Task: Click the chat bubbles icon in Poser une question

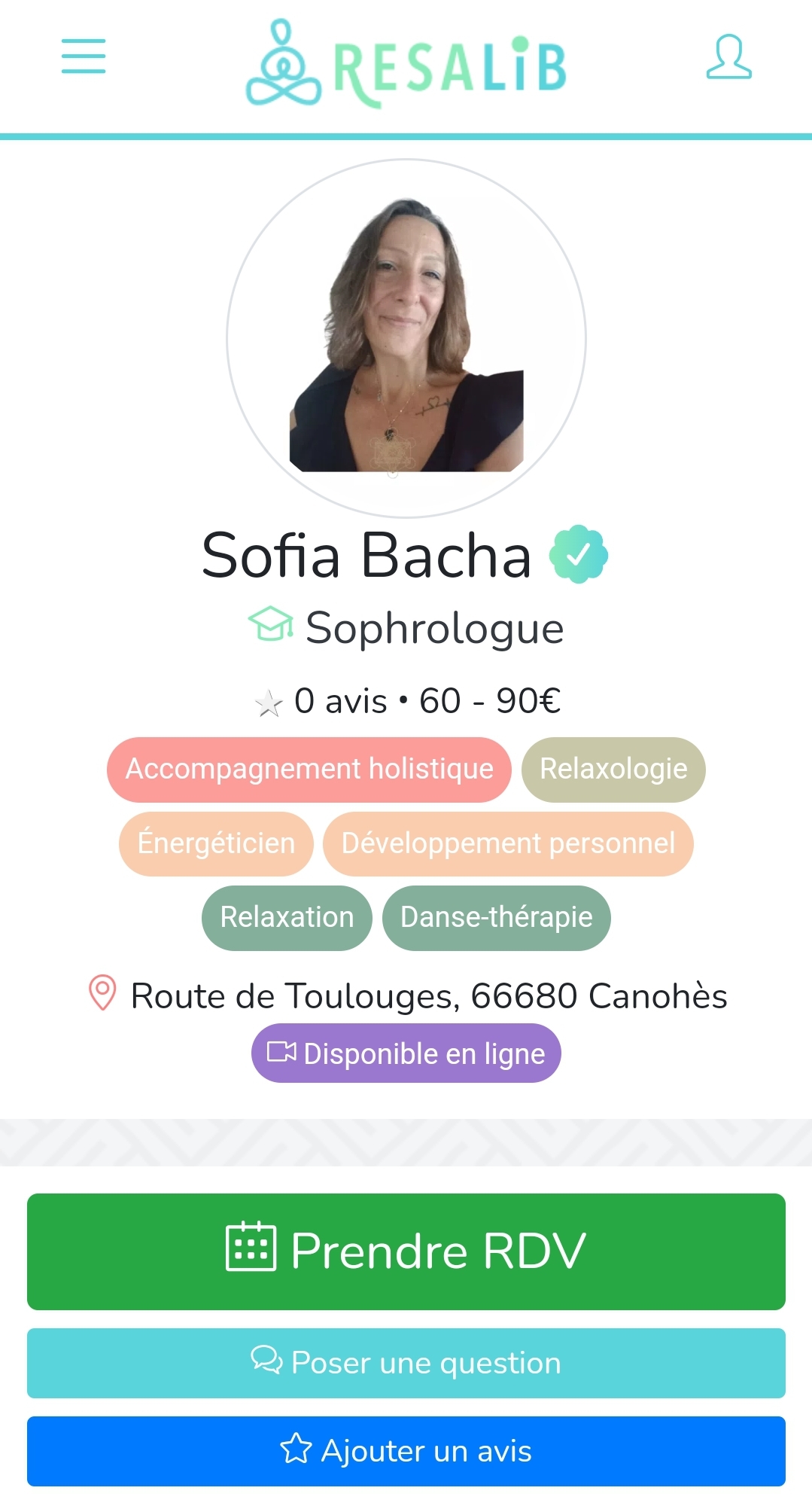Action: (265, 1361)
